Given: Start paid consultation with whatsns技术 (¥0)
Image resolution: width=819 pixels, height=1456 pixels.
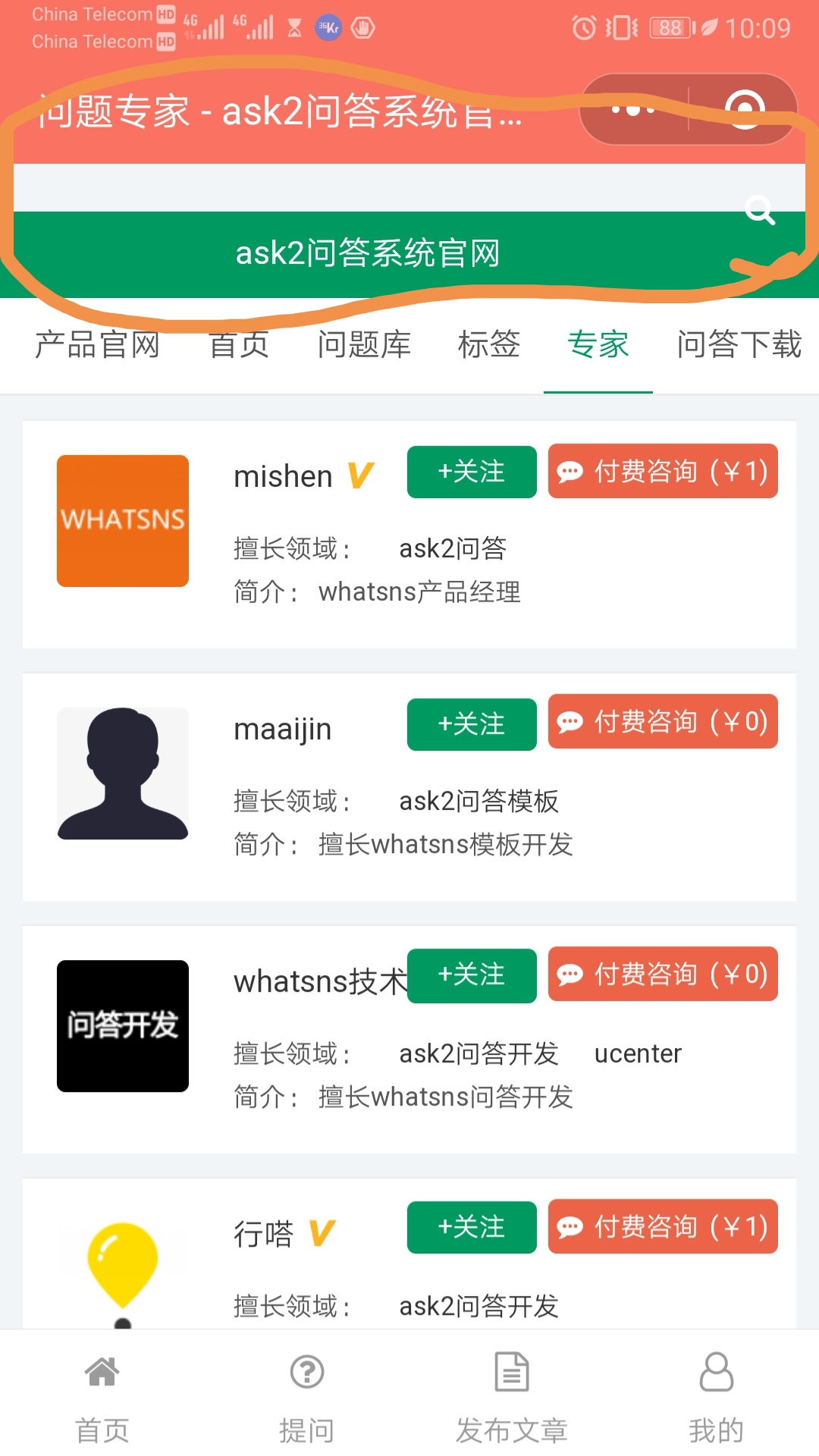Looking at the screenshot, I should [x=663, y=974].
